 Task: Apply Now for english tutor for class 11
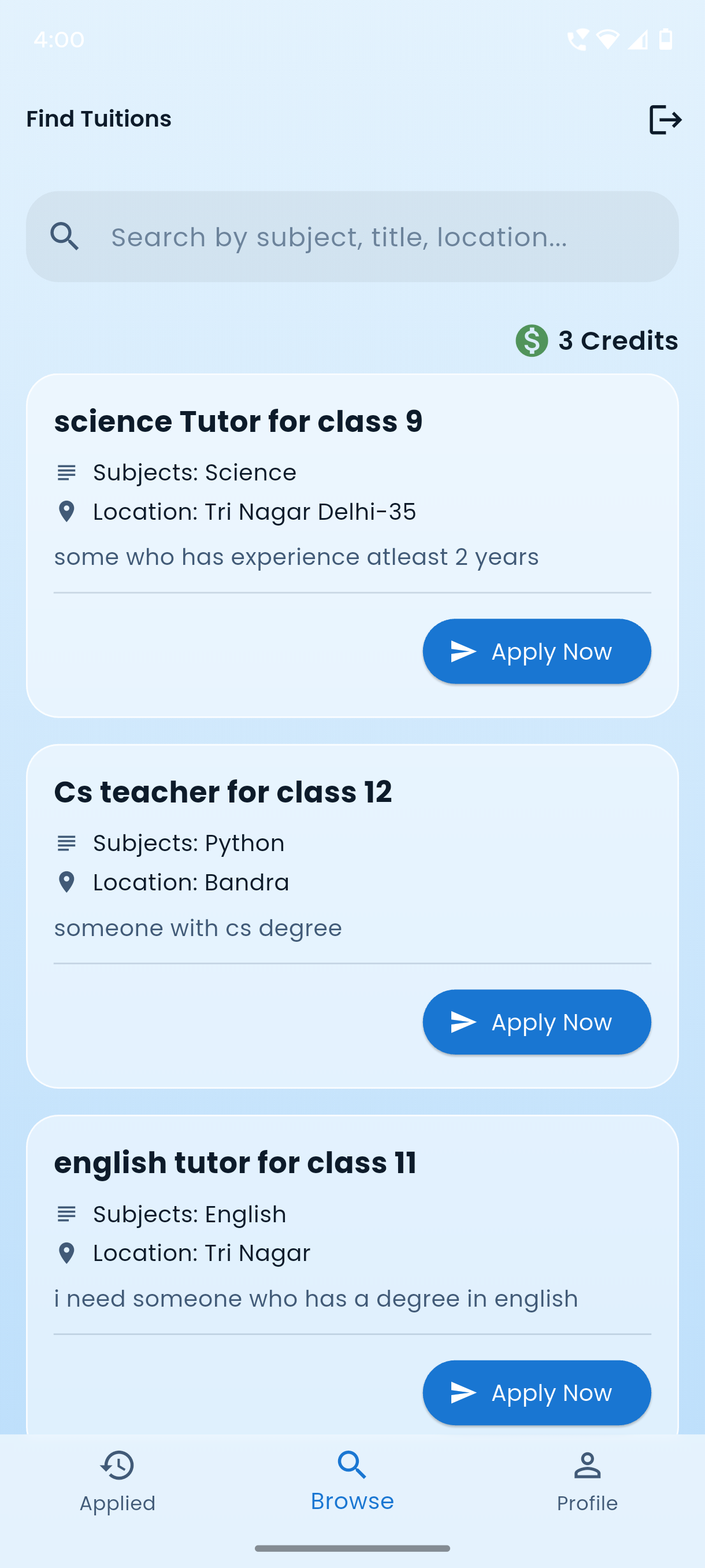tap(536, 1393)
